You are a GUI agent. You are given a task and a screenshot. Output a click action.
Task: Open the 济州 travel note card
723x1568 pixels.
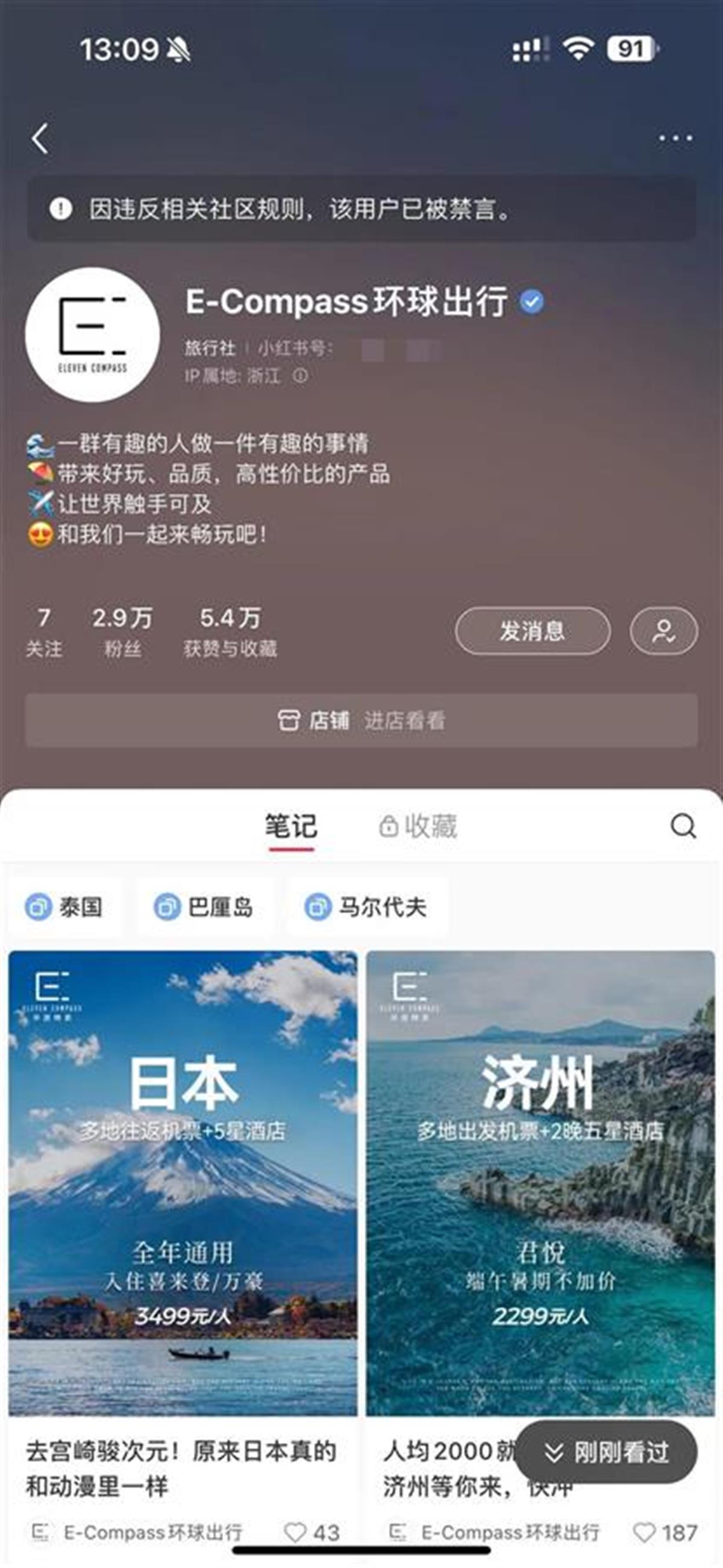click(540, 1182)
